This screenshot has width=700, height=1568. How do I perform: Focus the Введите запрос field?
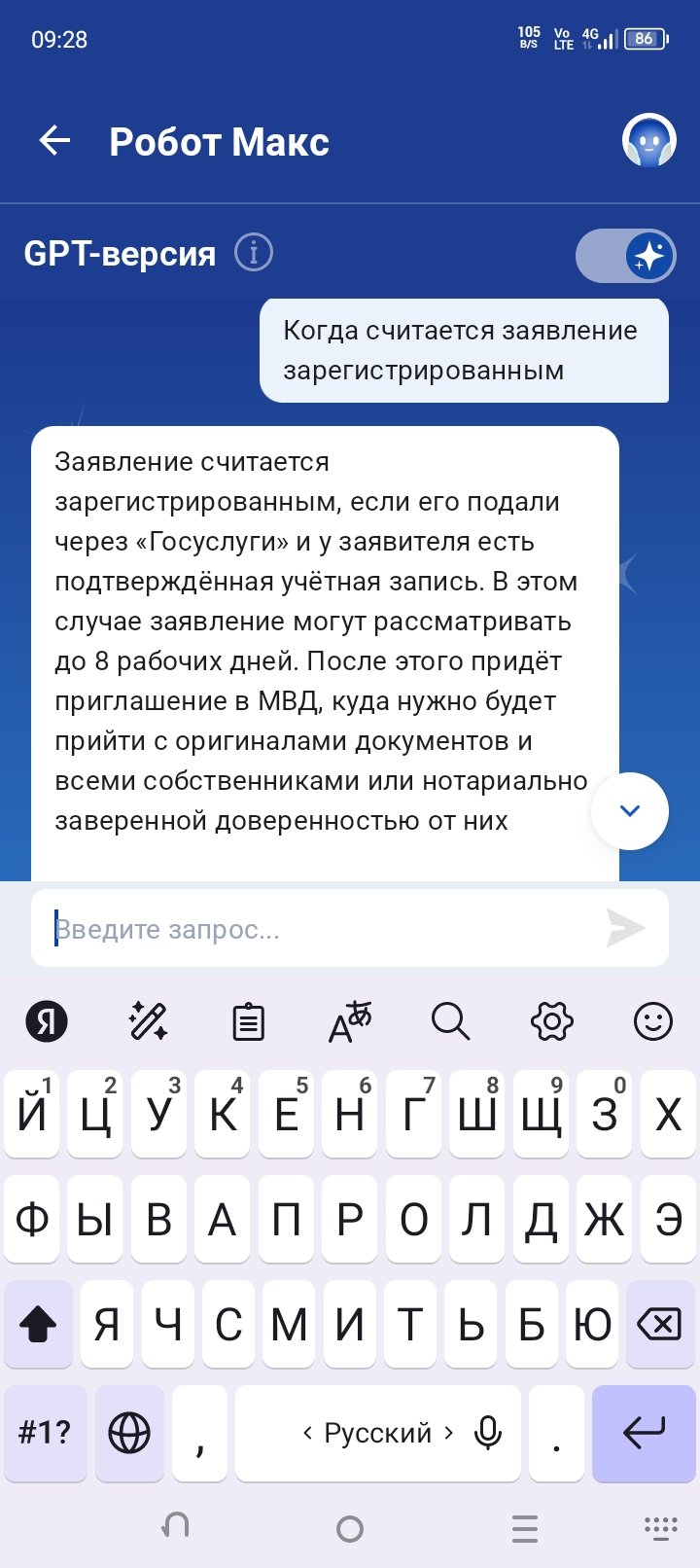coord(321,929)
